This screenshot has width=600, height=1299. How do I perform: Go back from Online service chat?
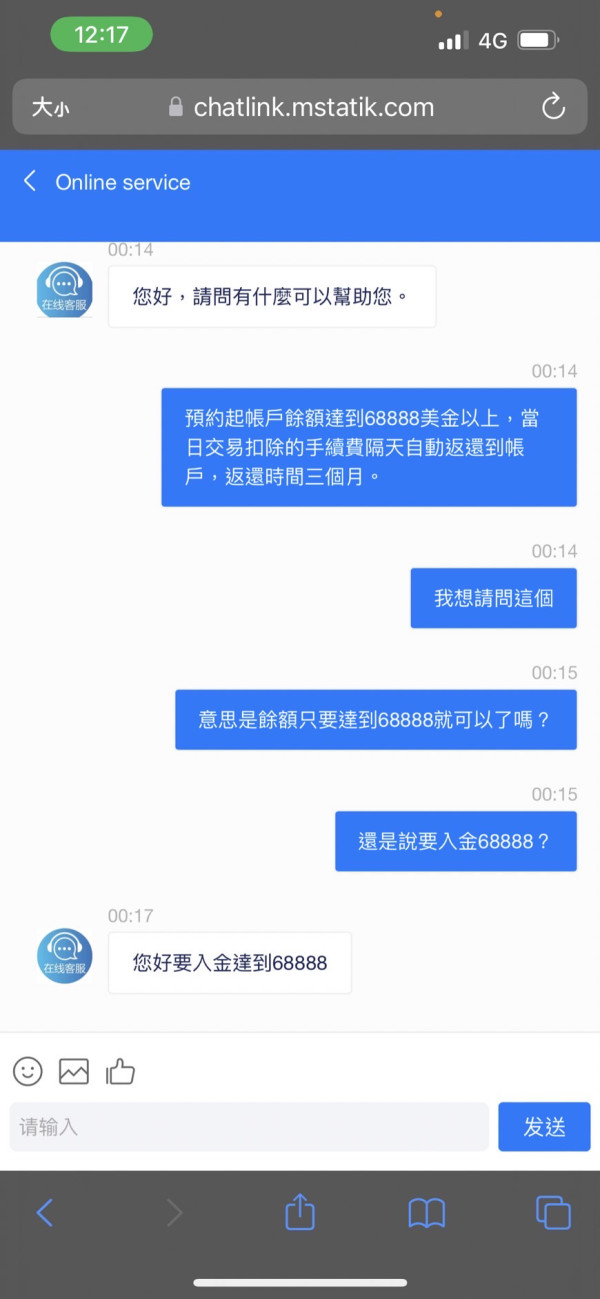pyautogui.click(x=30, y=181)
